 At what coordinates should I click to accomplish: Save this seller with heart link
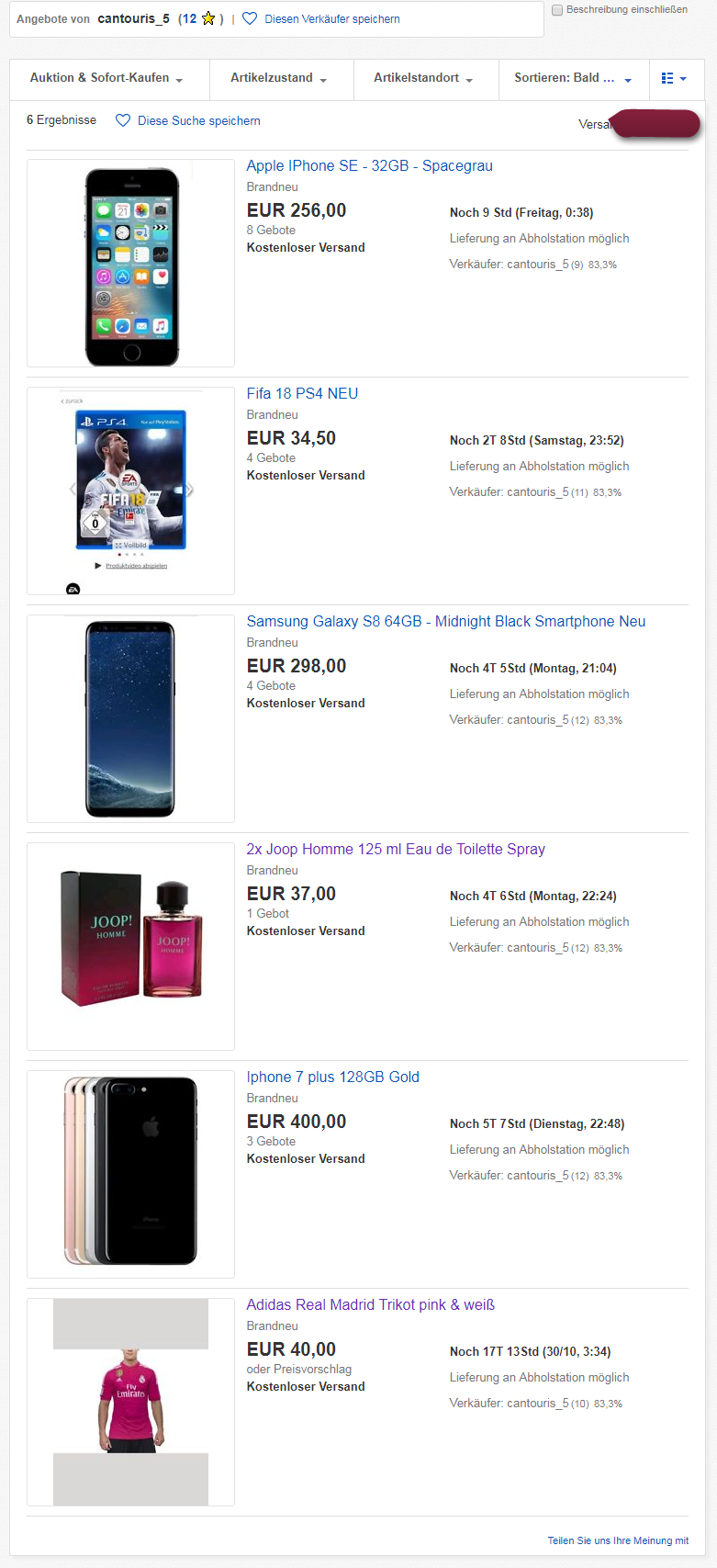coord(321,18)
